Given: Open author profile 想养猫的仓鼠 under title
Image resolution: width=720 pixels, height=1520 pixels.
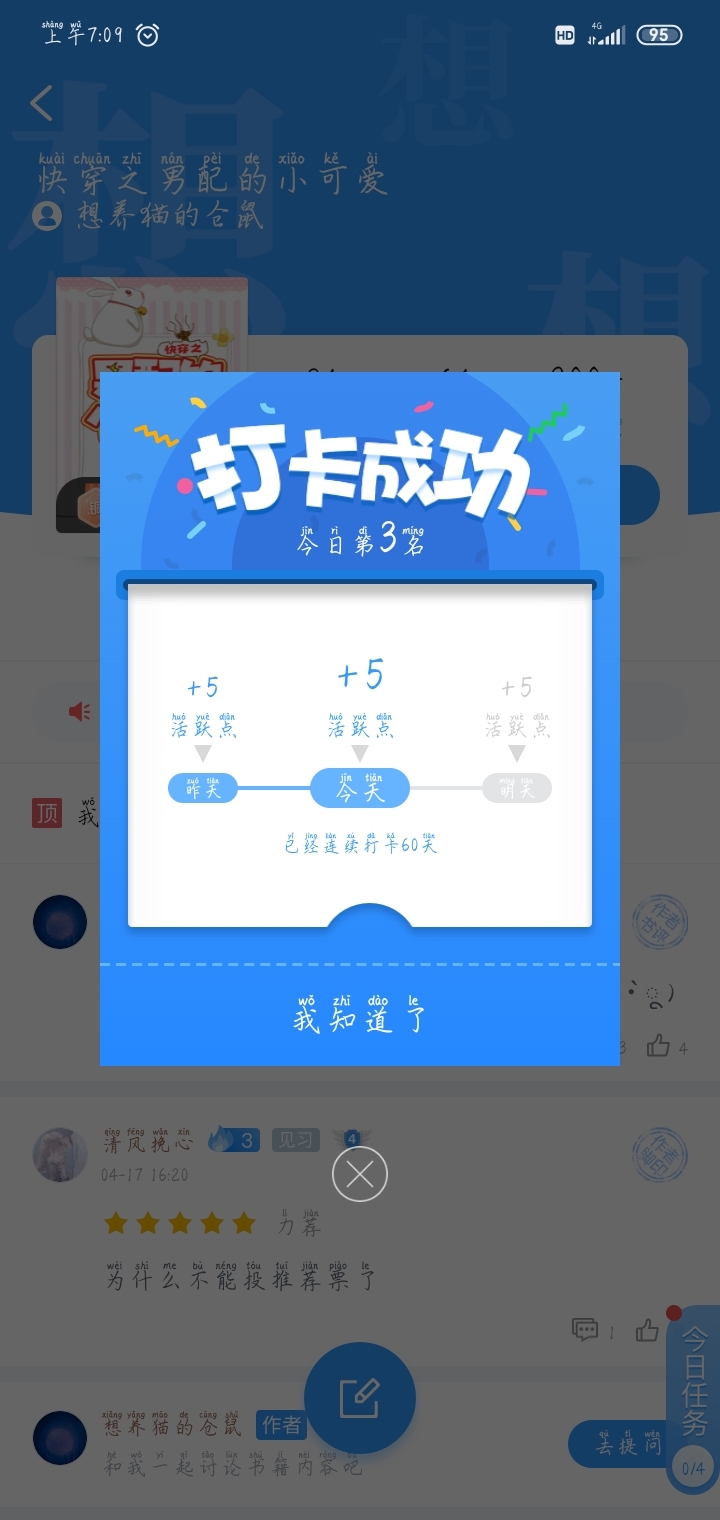Looking at the screenshot, I should click(x=150, y=216).
